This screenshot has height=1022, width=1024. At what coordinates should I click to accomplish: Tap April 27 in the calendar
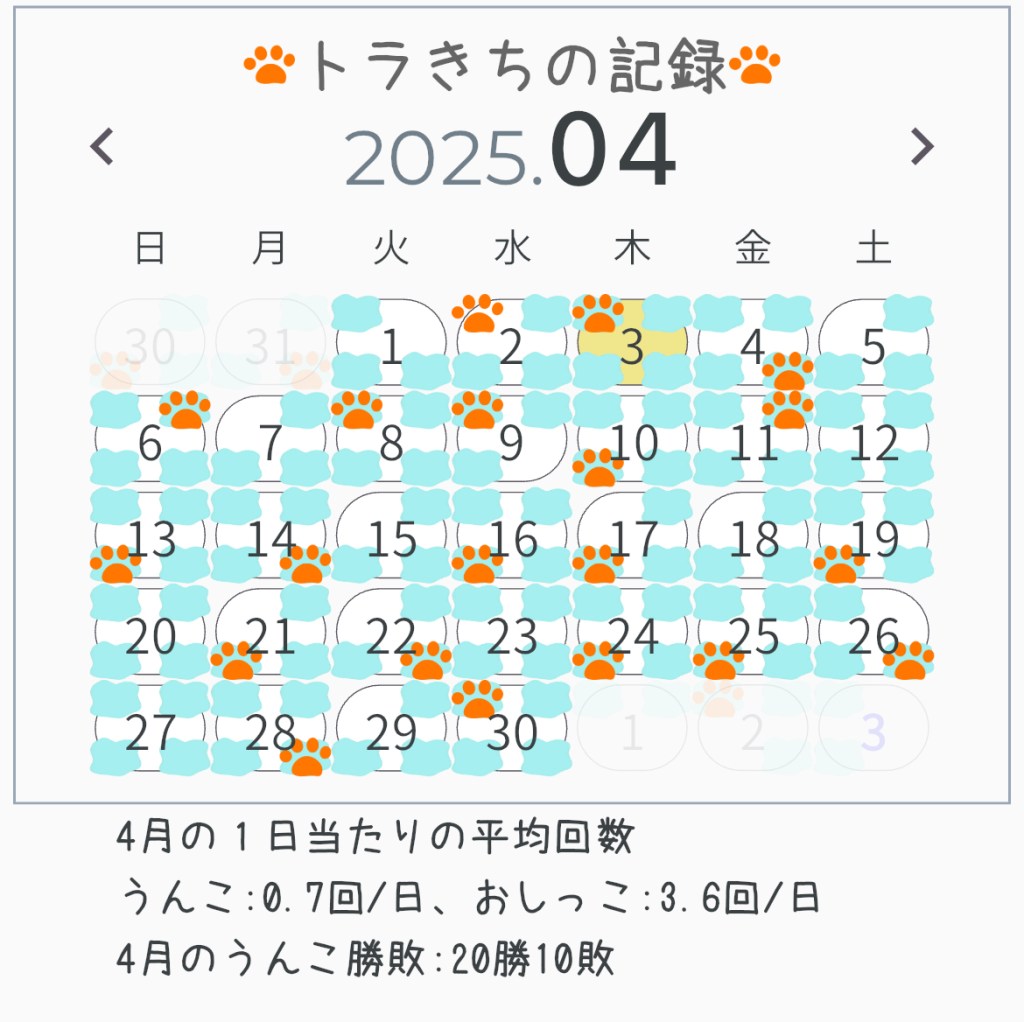pos(150,733)
